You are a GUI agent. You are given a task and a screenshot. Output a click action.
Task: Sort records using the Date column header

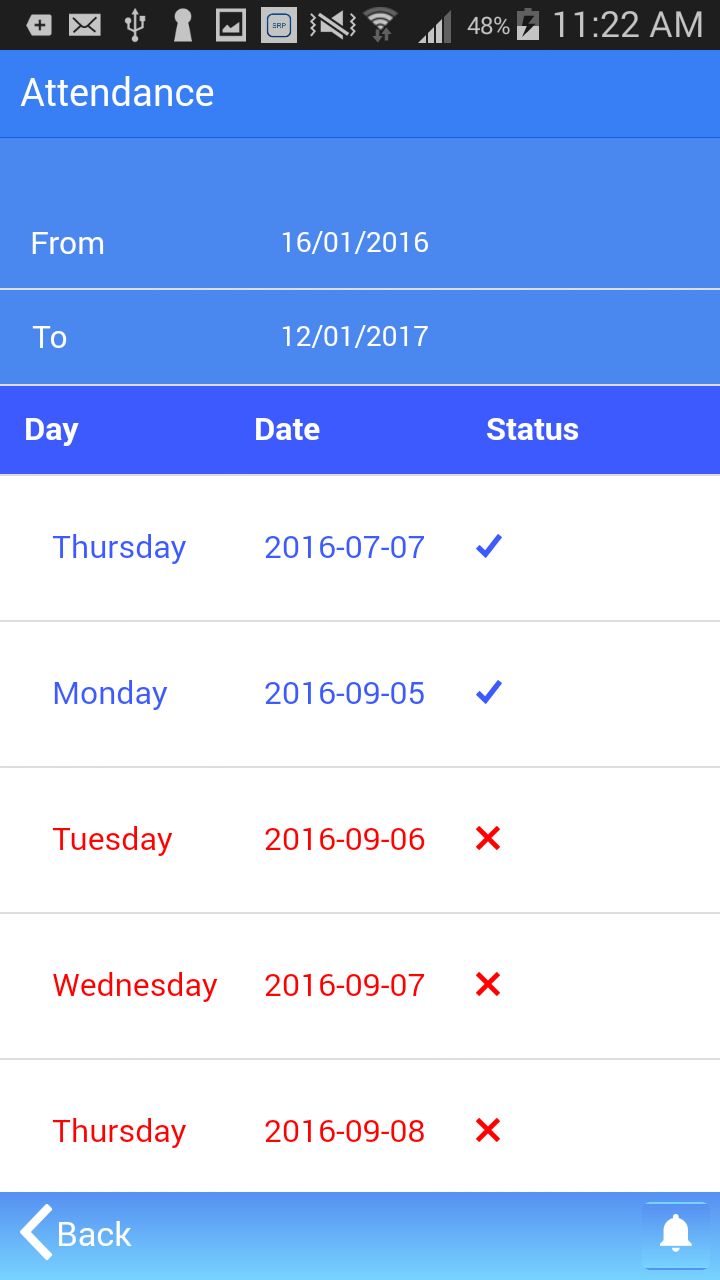pos(287,429)
